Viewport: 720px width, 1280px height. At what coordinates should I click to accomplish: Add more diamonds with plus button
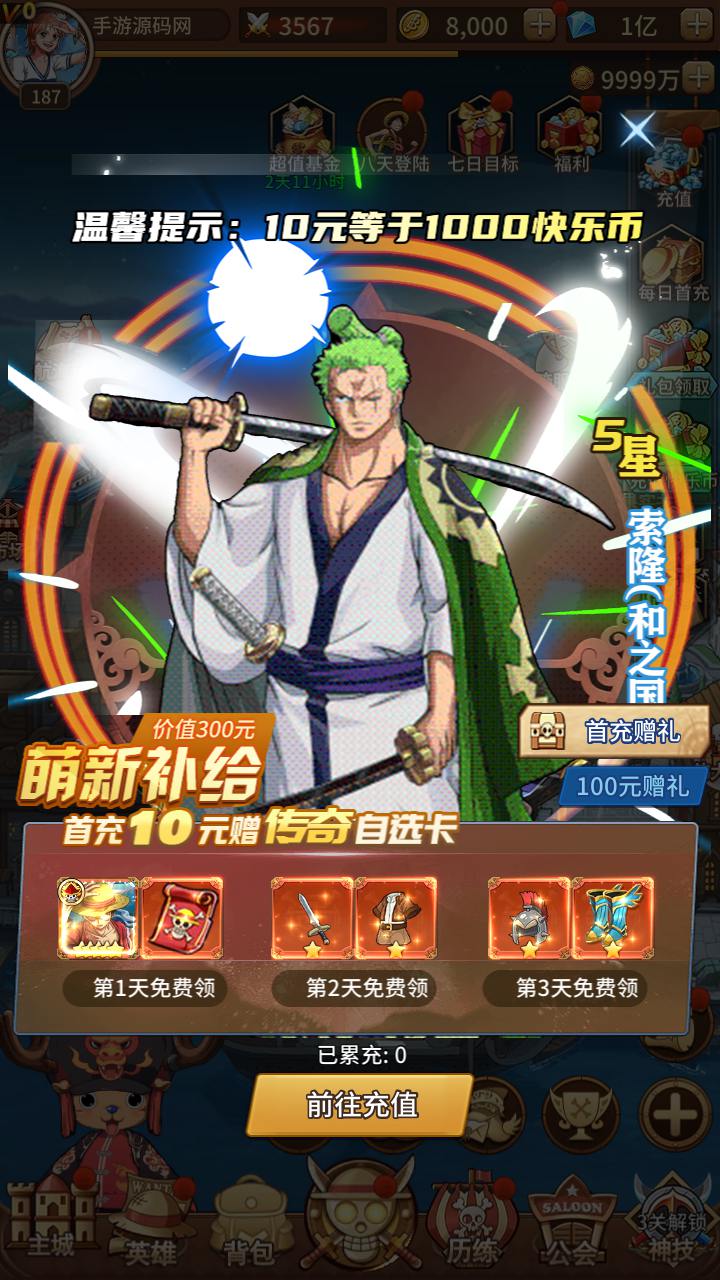pos(695,25)
